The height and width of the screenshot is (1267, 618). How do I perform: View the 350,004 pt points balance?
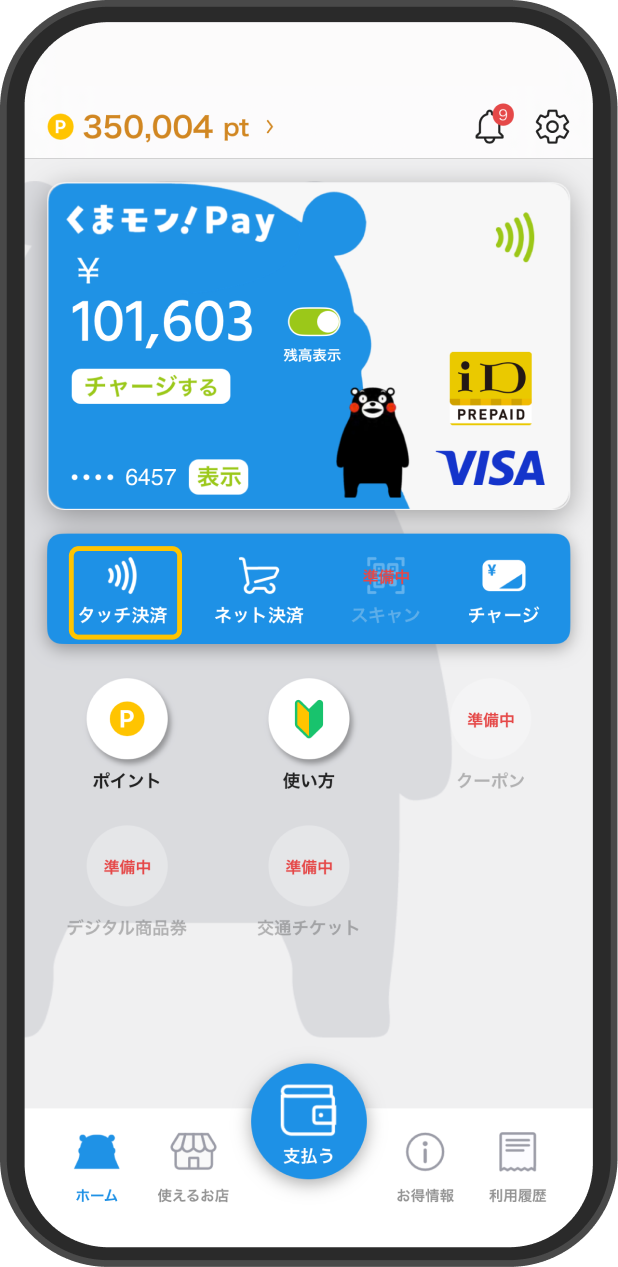[160, 128]
